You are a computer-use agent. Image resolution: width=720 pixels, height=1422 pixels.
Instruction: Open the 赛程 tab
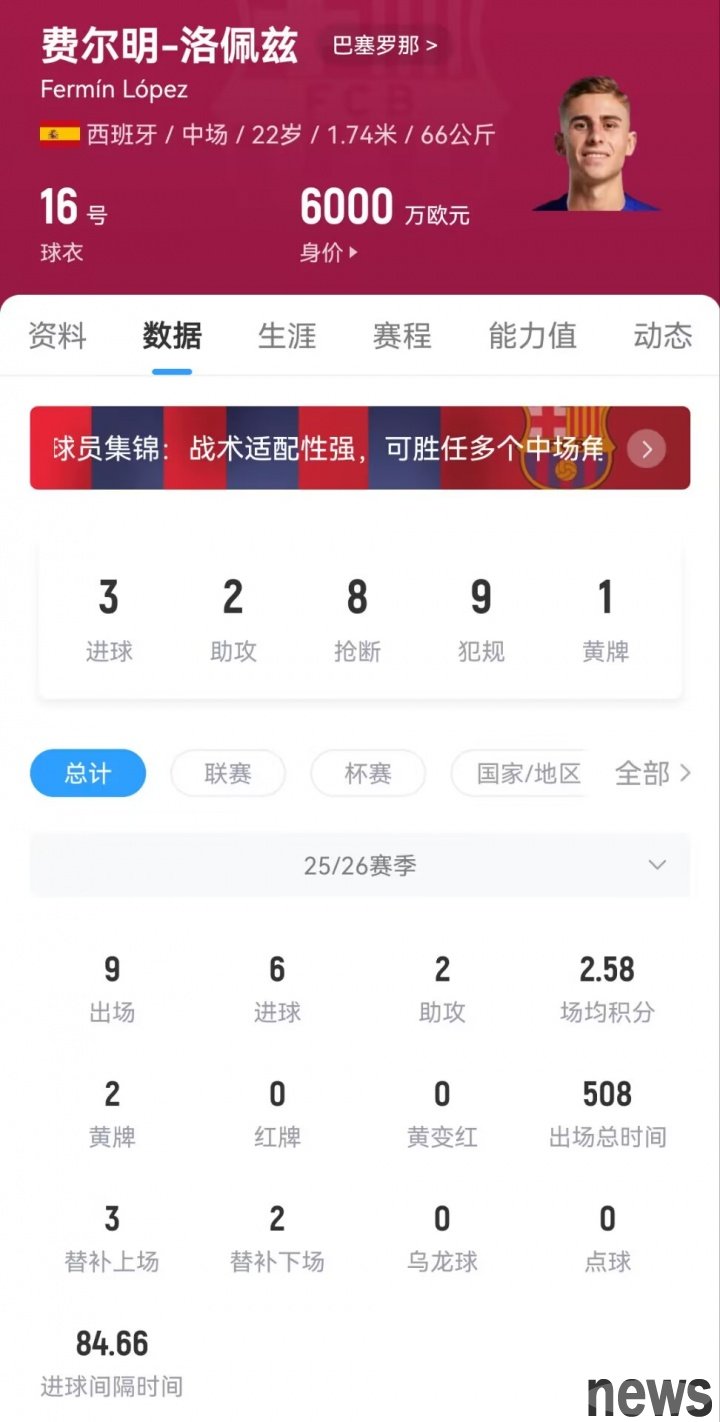[402, 336]
